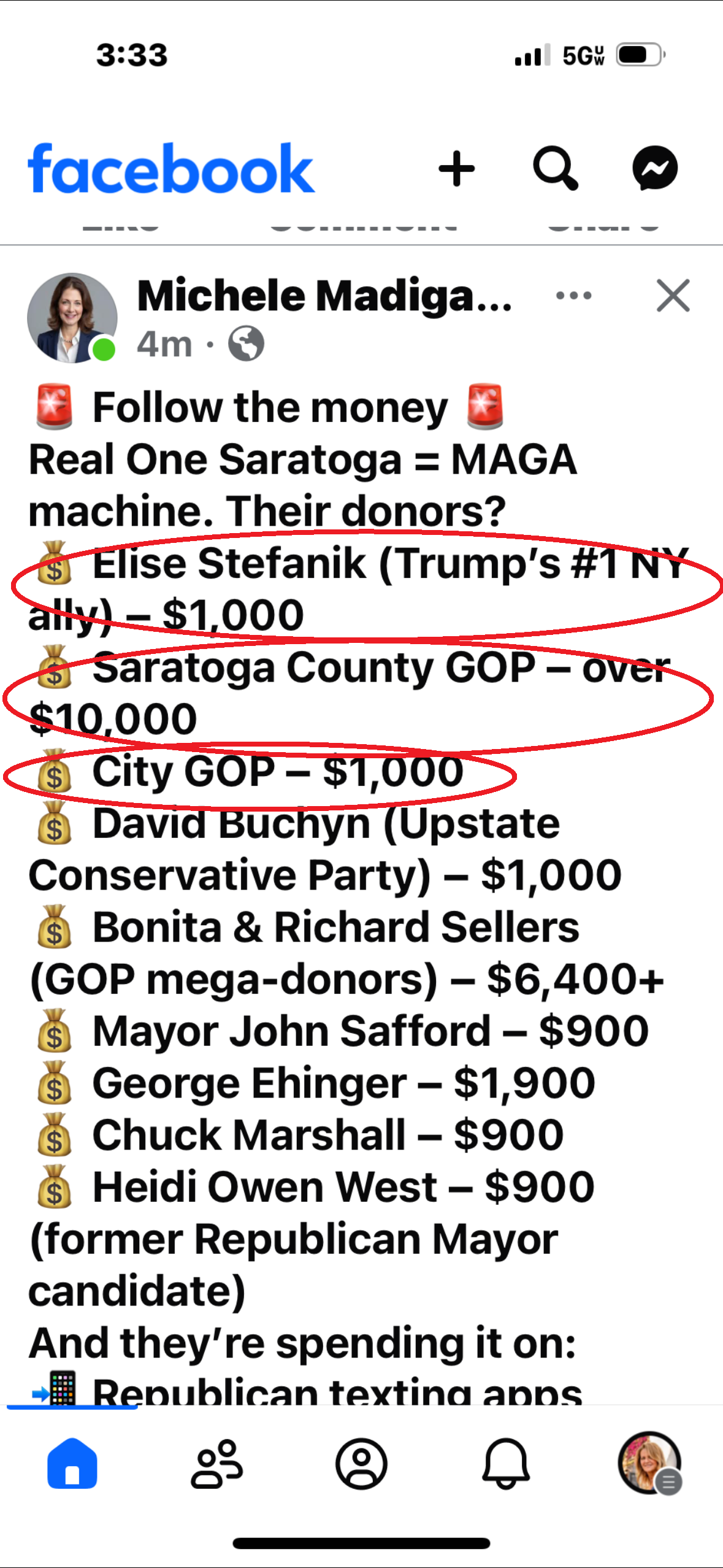Viewport: 723px width, 1568px height.
Task: Hide this post with the X
Action: coord(673,296)
